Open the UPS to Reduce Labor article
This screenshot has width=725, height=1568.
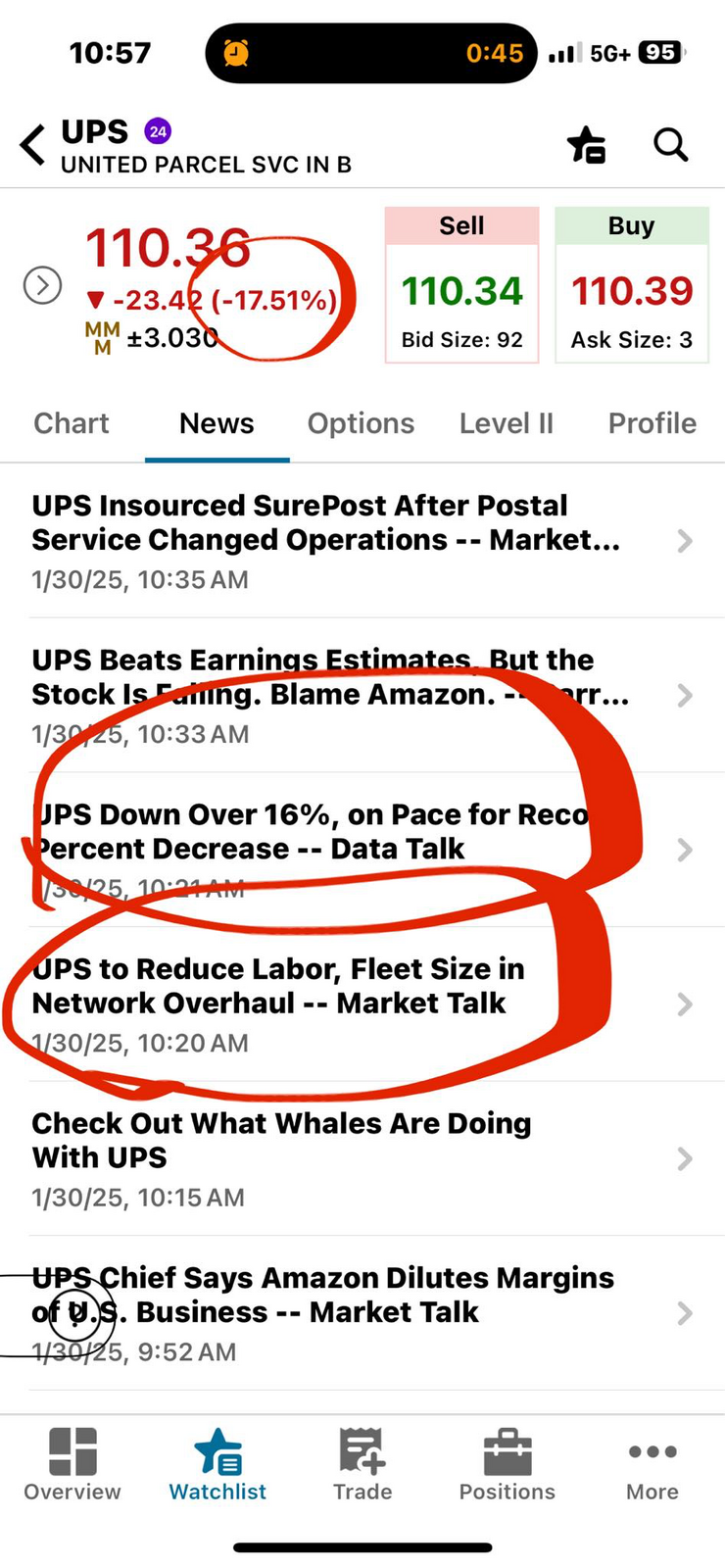click(x=362, y=1004)
